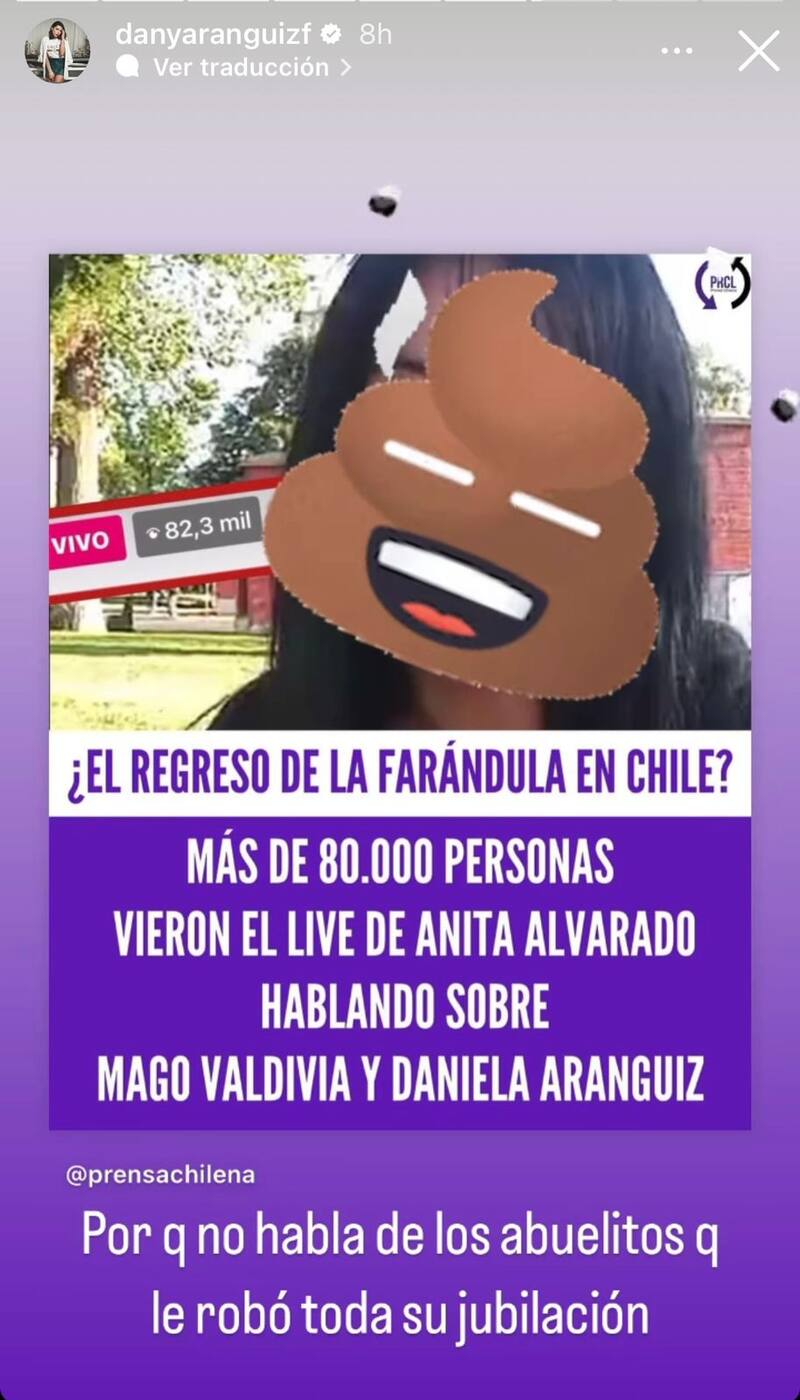The image size is (800, 1400).
Task: Visit the @prensachilena account mention
Action: [x=160, y=1175]
